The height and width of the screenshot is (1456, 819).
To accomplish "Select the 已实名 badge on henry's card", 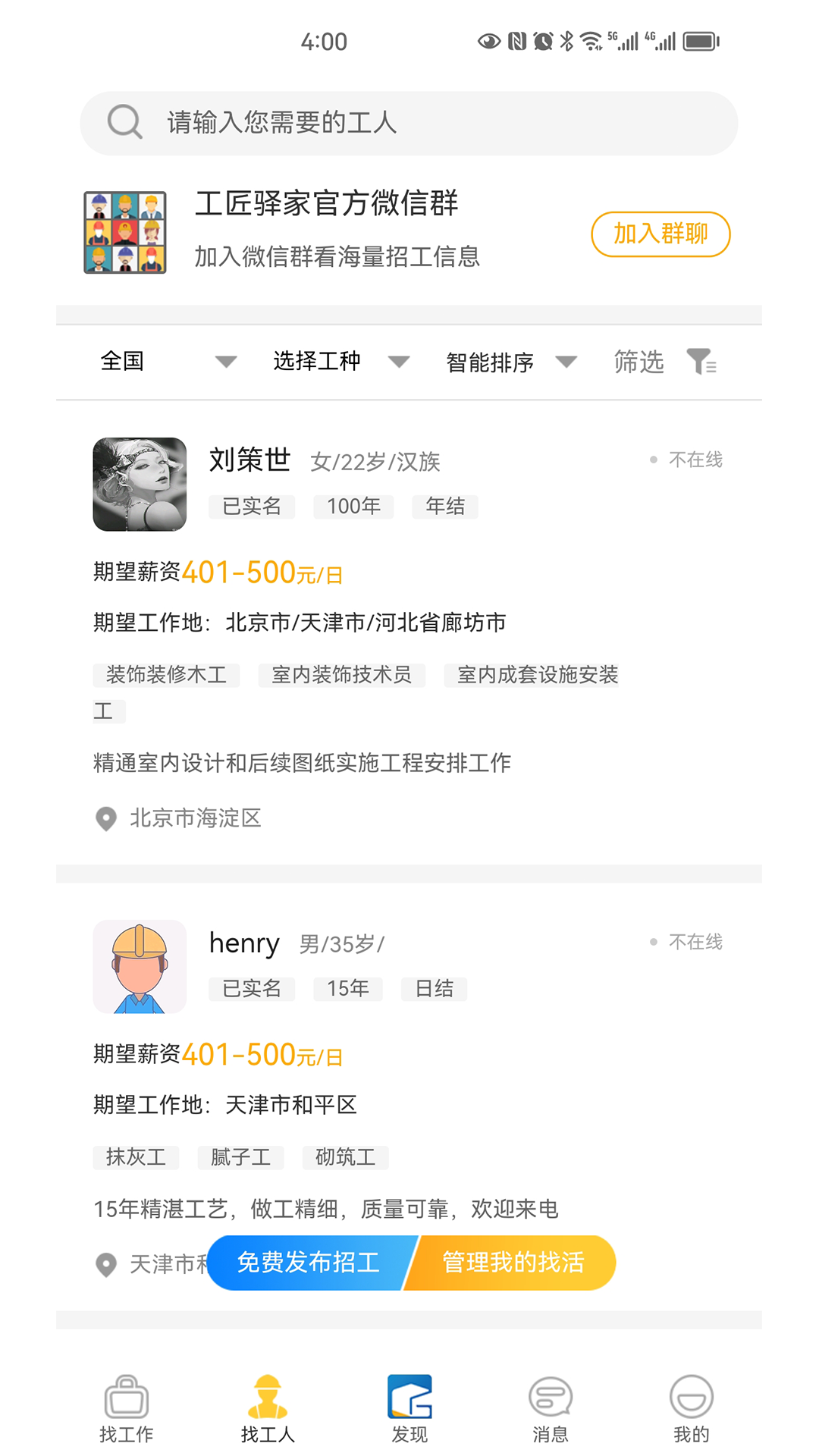I will click(252, 989).
